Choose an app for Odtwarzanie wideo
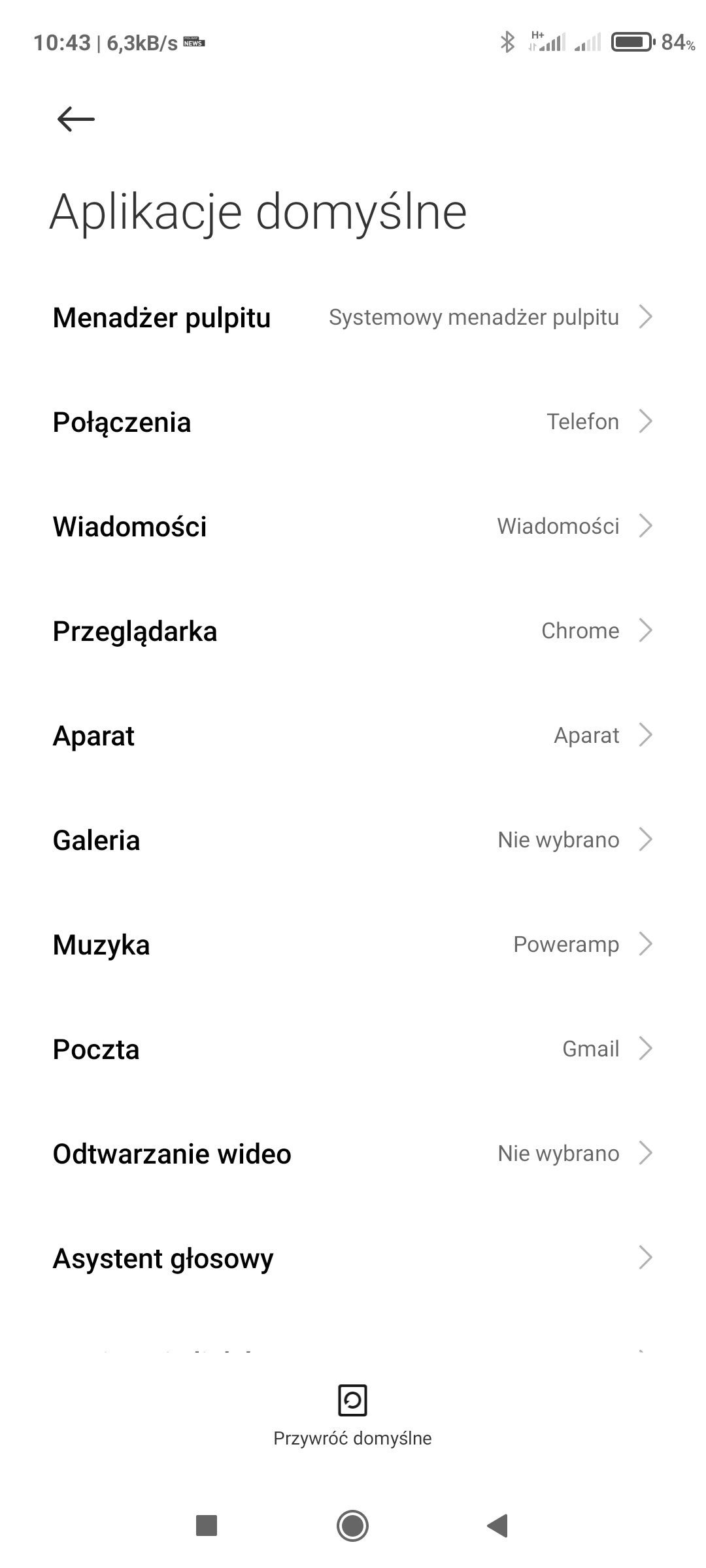The image size is (706, 1568). click(353, 1154)
